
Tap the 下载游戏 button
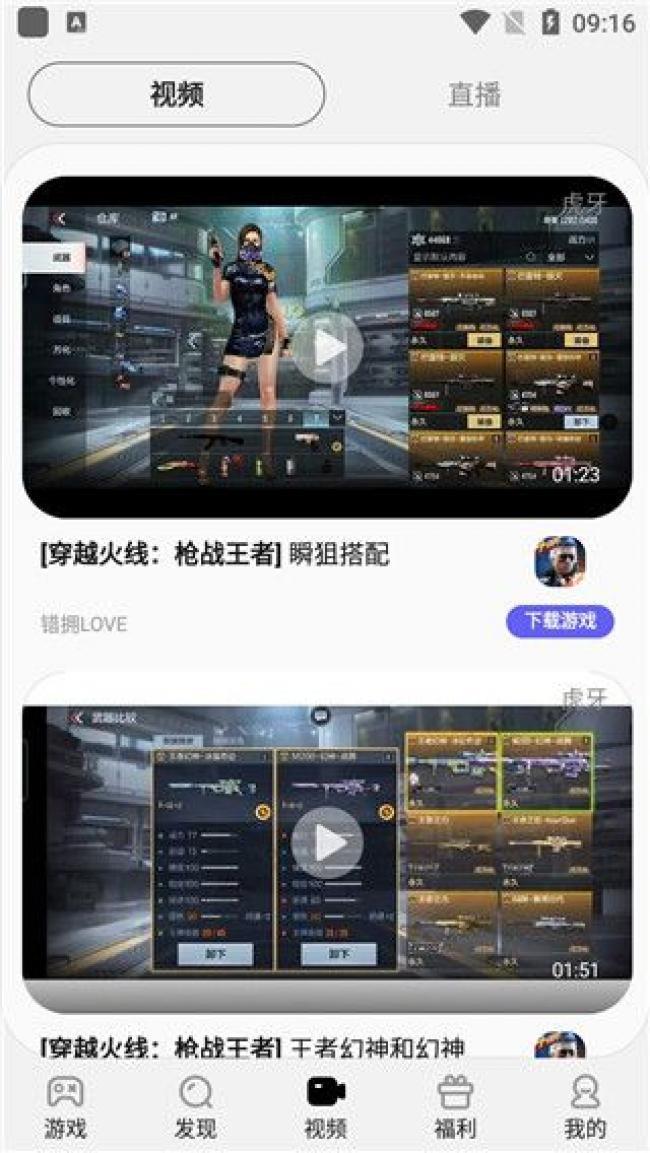click(560, 621)
